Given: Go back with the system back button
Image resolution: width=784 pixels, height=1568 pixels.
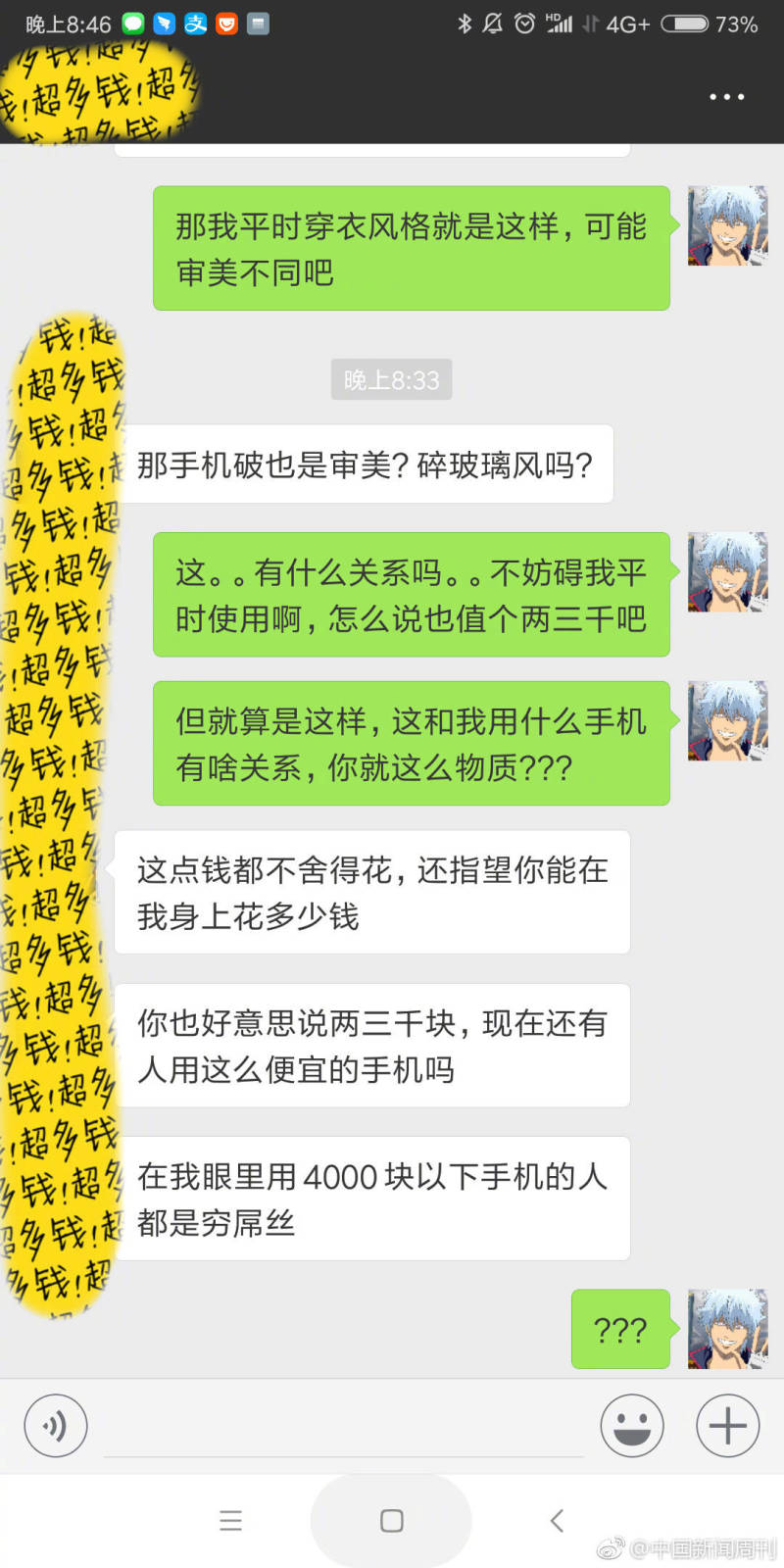Looking at the screenshot, I should click(557, 1520).
